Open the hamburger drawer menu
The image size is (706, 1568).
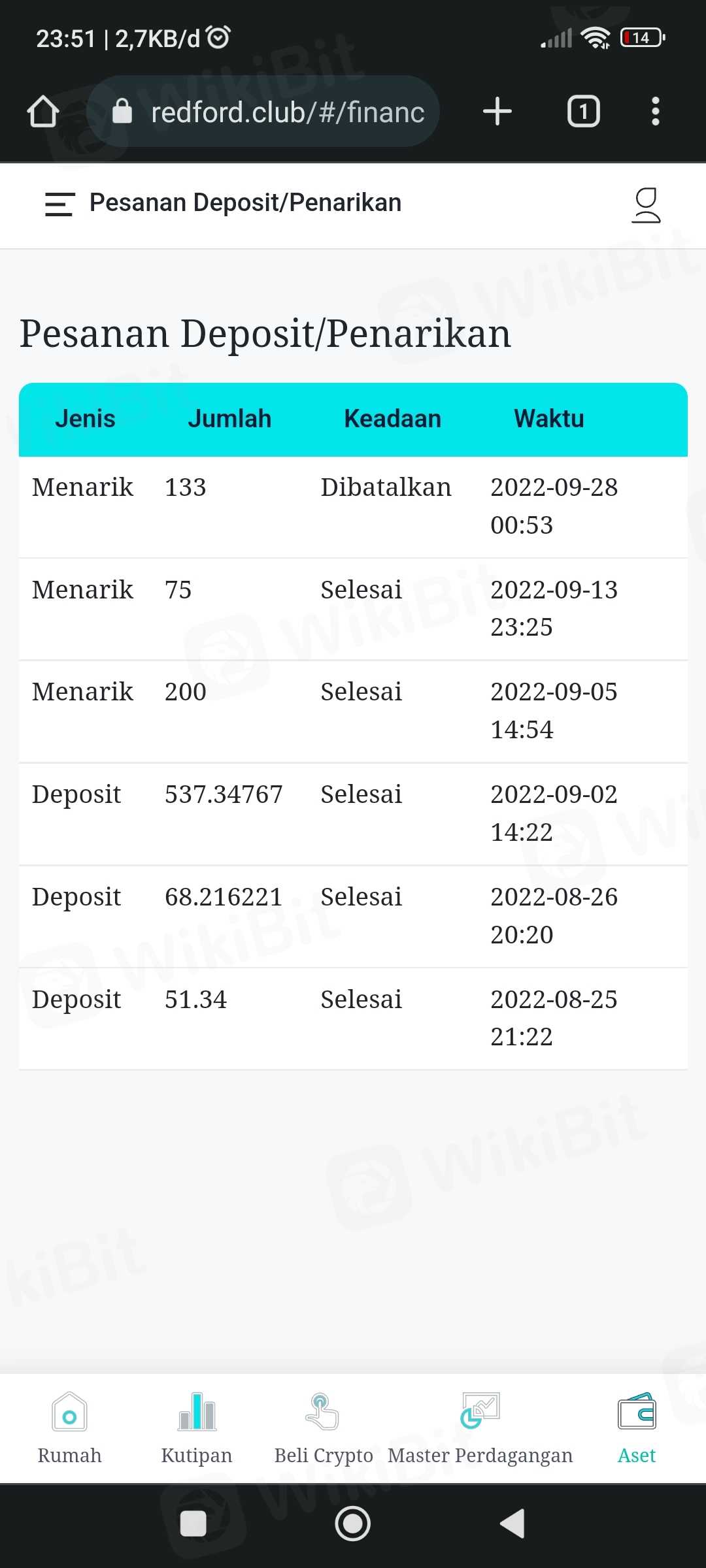click(x=59, y=204)
